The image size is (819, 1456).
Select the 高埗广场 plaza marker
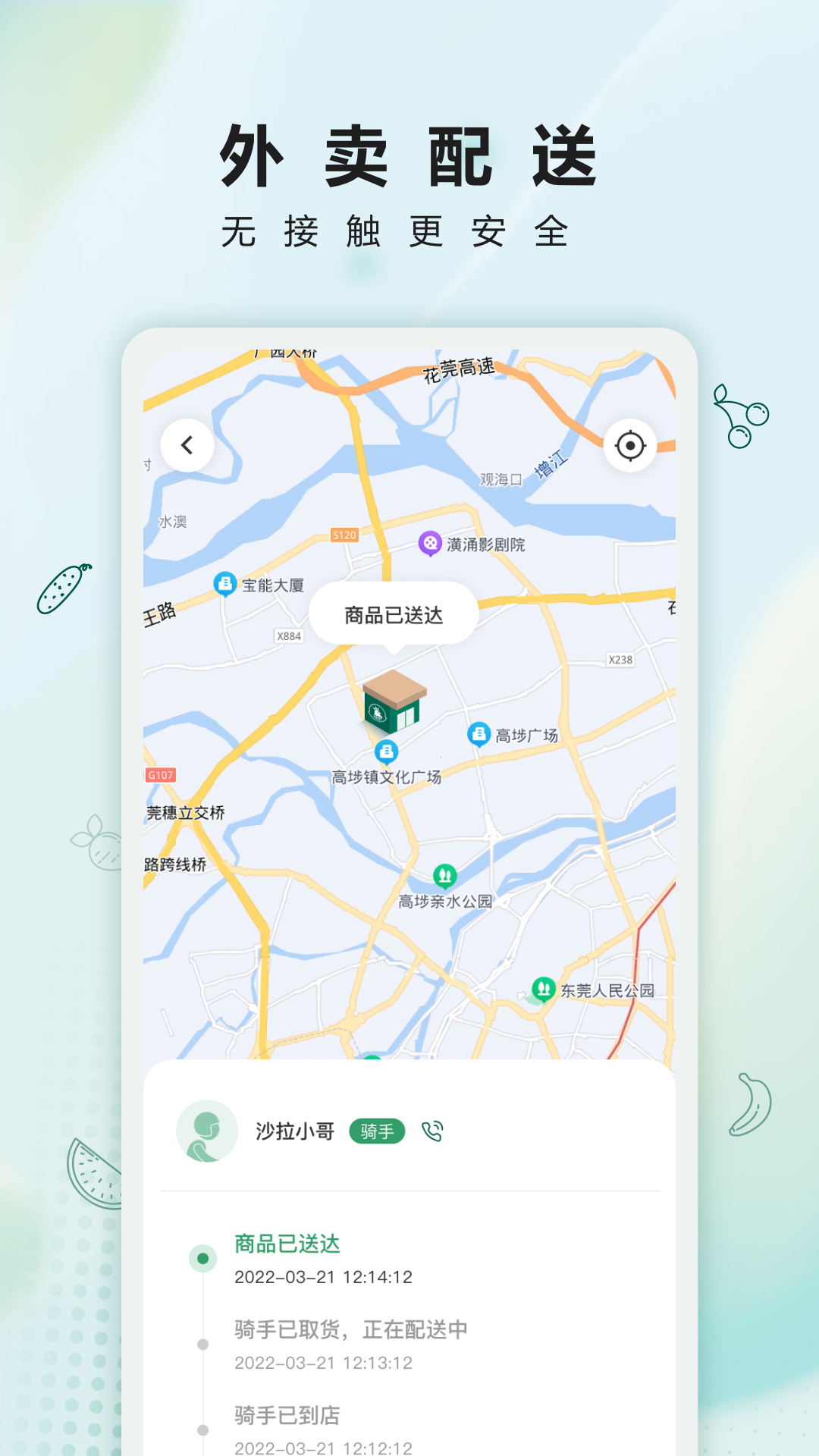[x=481, y=733]
